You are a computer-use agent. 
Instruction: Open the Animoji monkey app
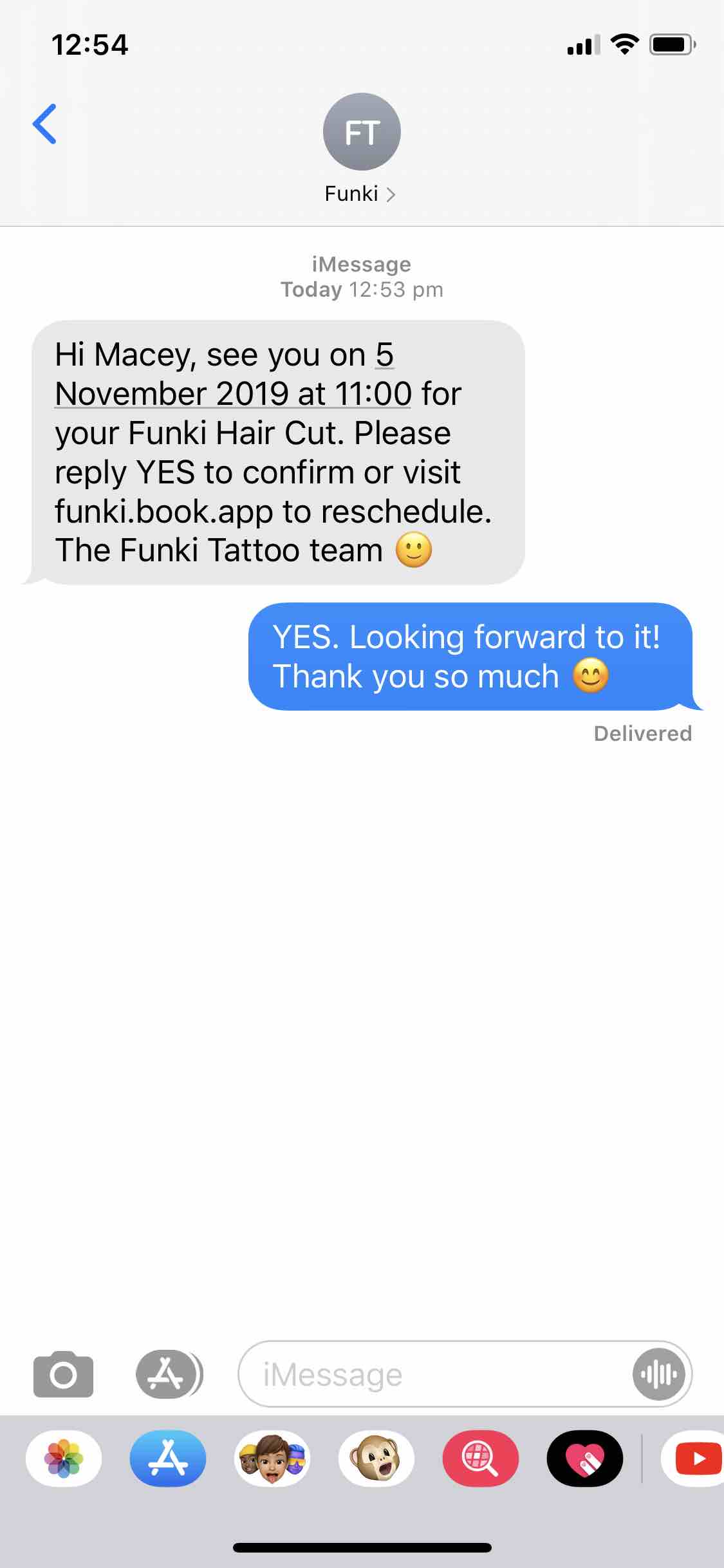376,1459
